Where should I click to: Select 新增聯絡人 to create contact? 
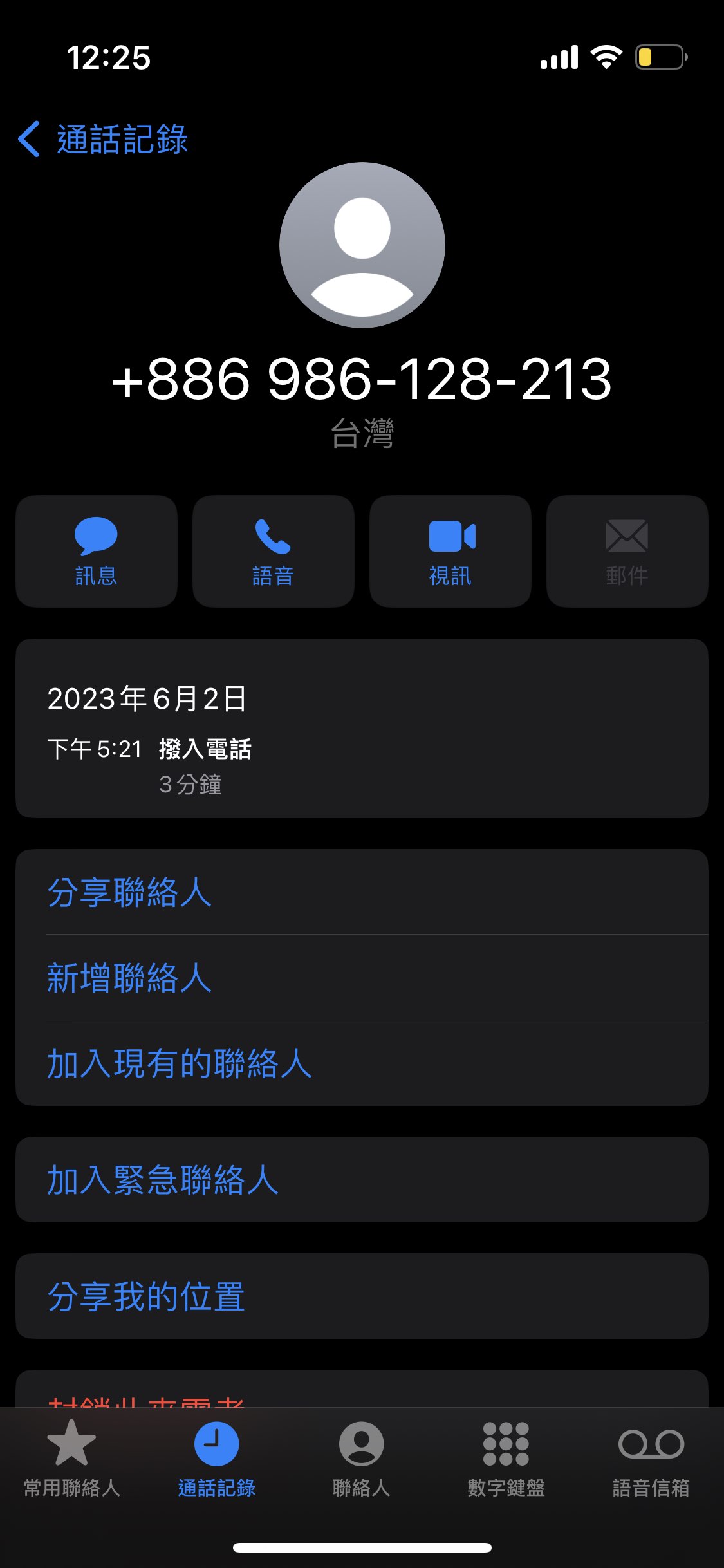pyautogui.click(x=129, y=977)
